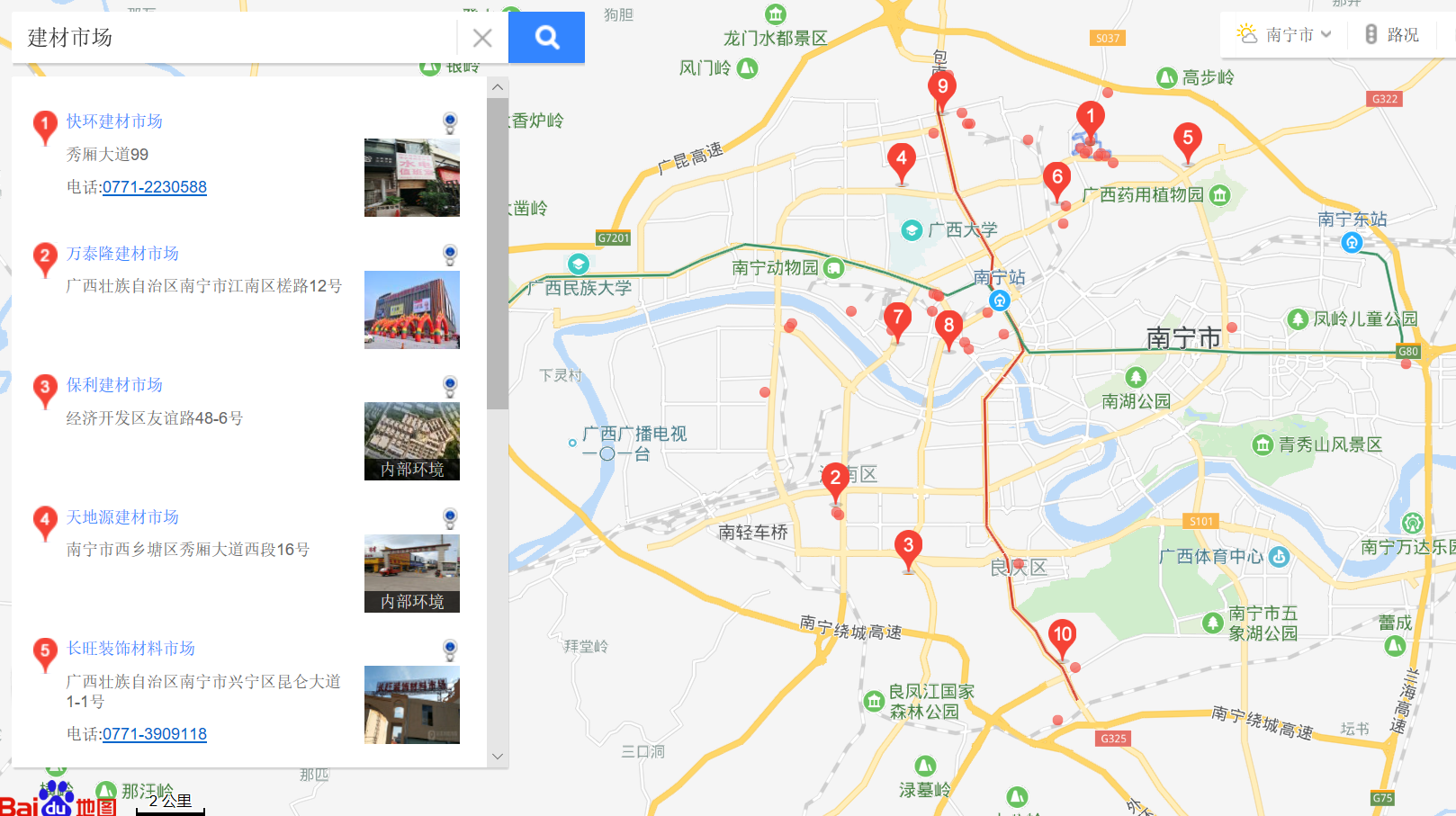Image resolution: width=1456 pixels, height=816 pixels.
Task: Open result 快环建材市场
Action: click(114, 121)
